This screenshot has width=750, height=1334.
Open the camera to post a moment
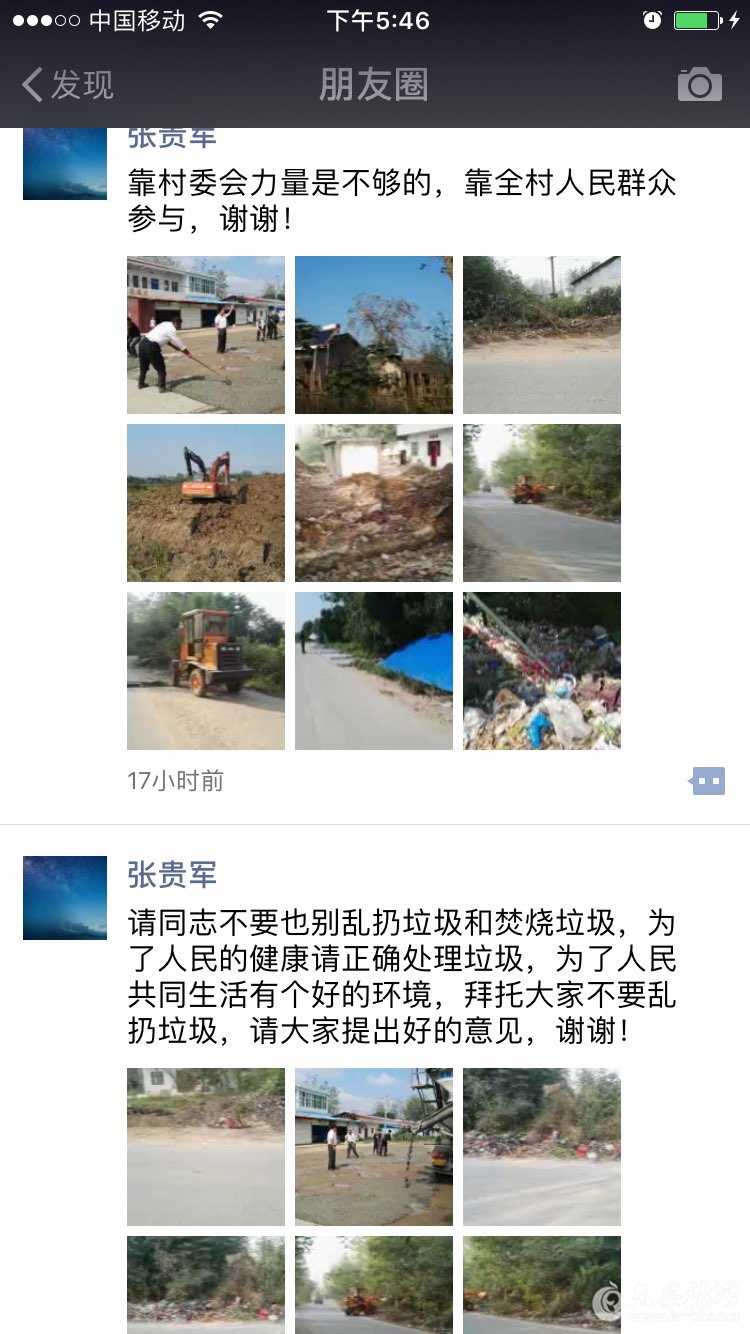tap(699, 85)
